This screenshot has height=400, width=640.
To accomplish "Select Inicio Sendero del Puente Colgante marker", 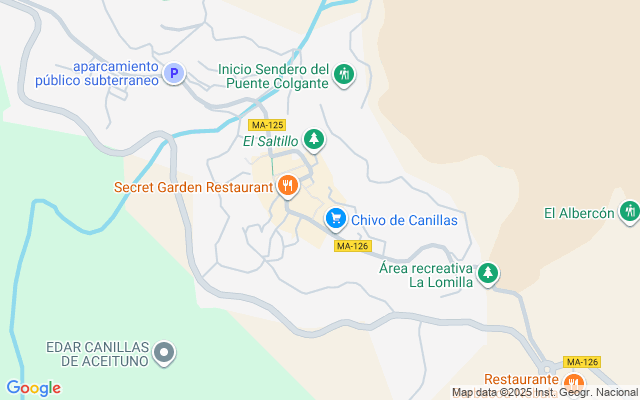I will [344, 74].
